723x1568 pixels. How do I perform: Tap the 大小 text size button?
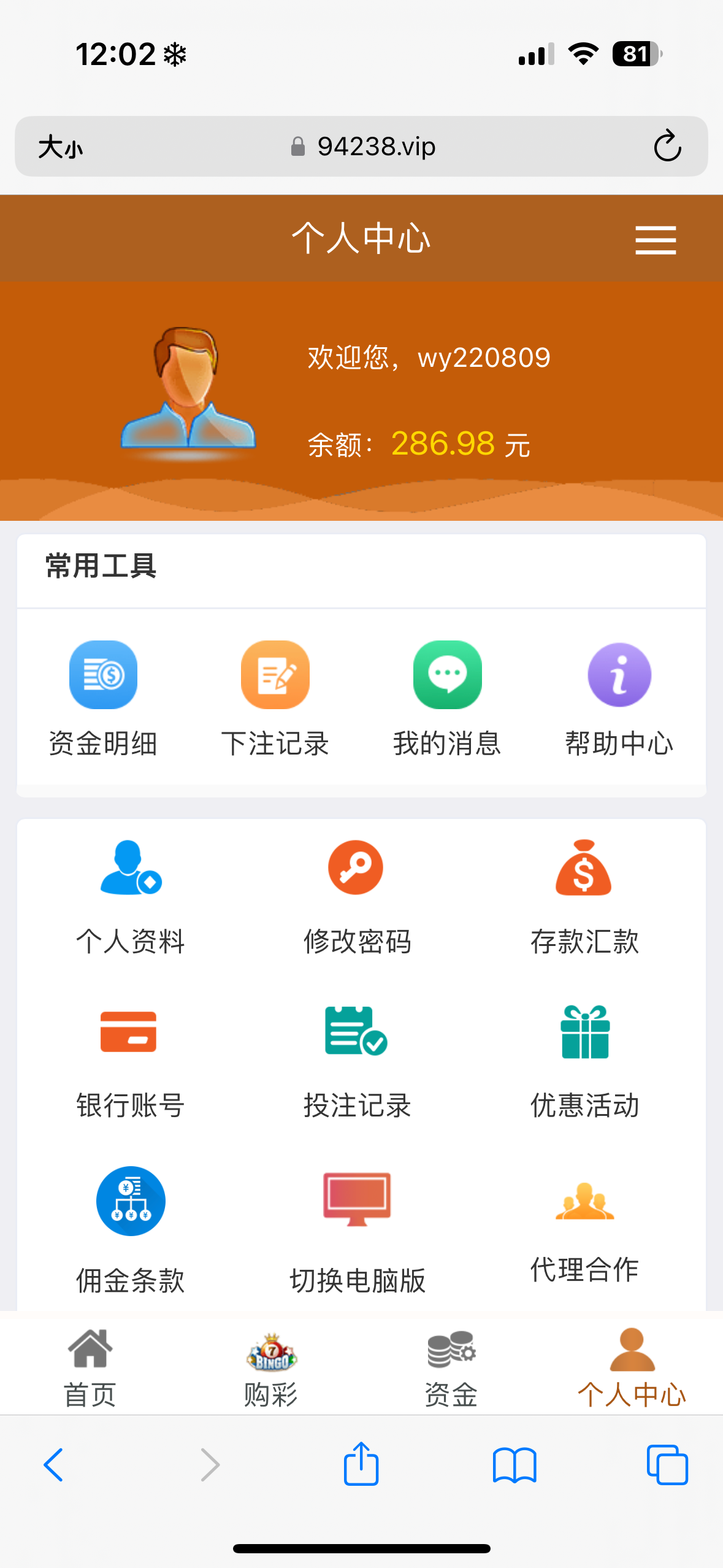tap(61, 147)
